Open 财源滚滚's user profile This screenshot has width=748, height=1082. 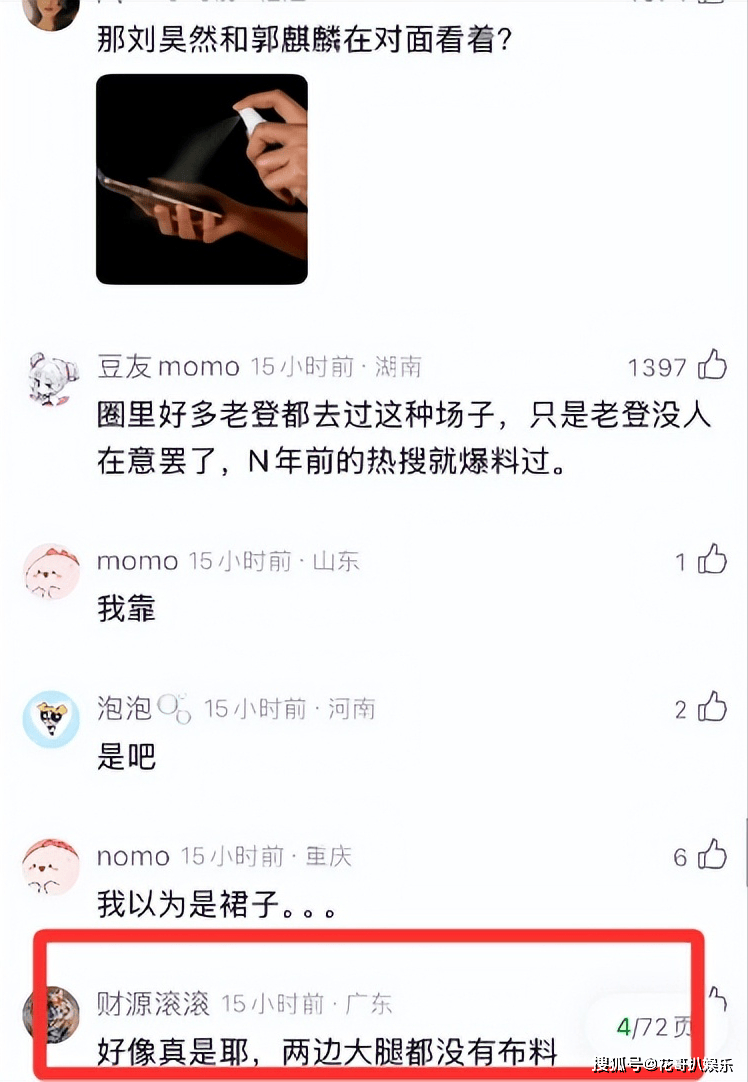point(51,1012)
